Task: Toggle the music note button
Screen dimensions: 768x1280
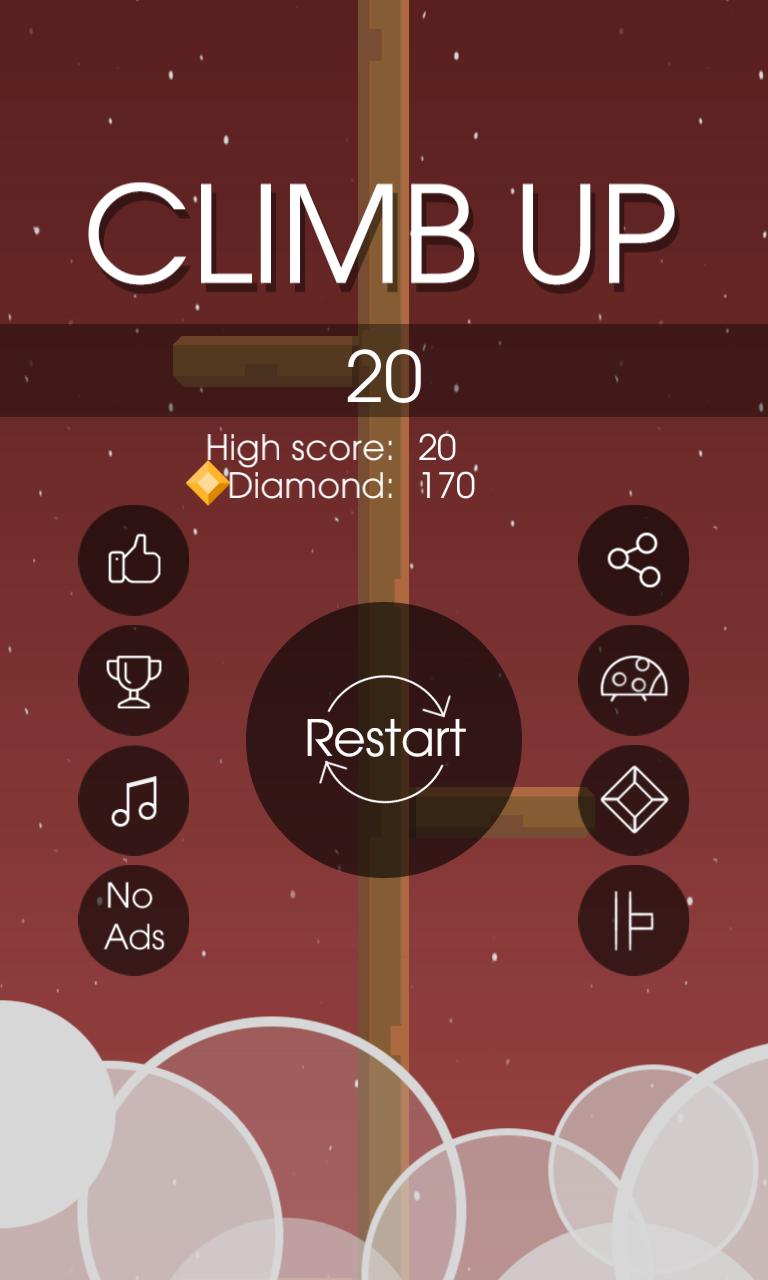Action: point(134,800)
